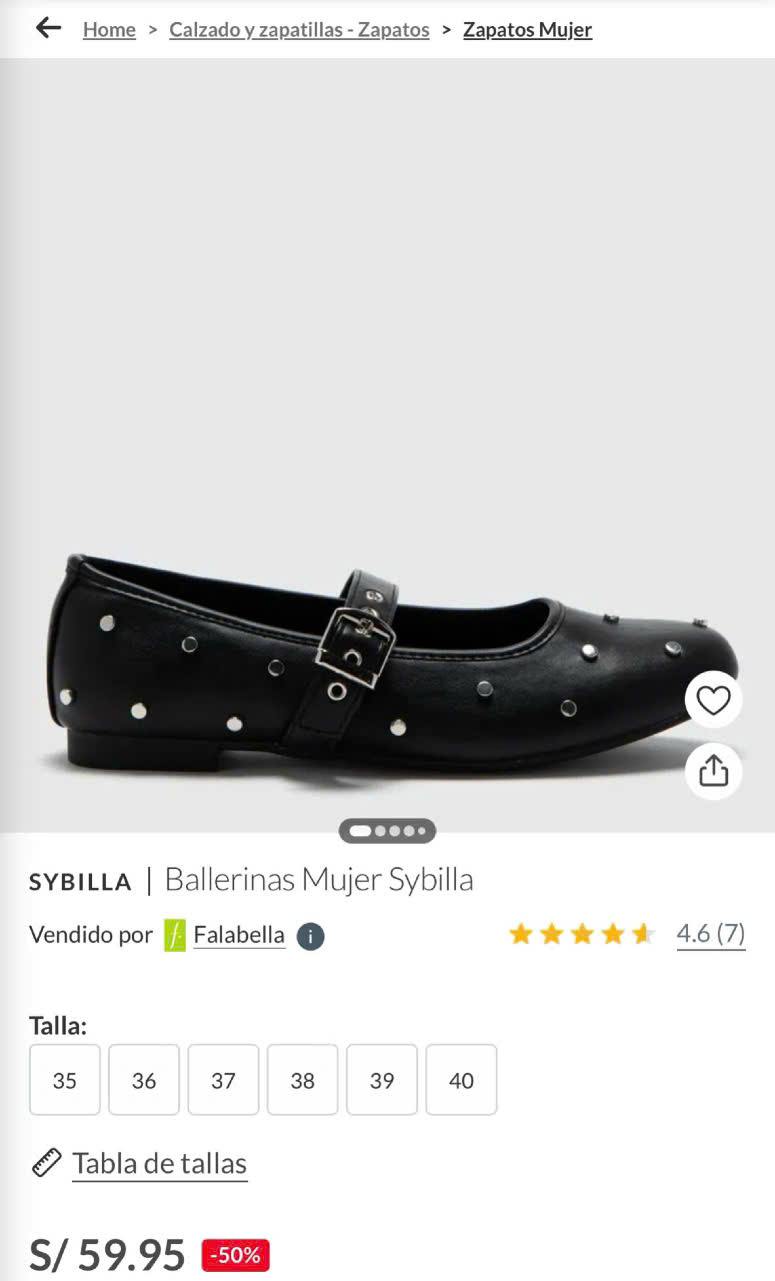Show seller info icon next to Falabella
The width and height of the screenshot is (775, 1281).
click(x=311, y=937)
